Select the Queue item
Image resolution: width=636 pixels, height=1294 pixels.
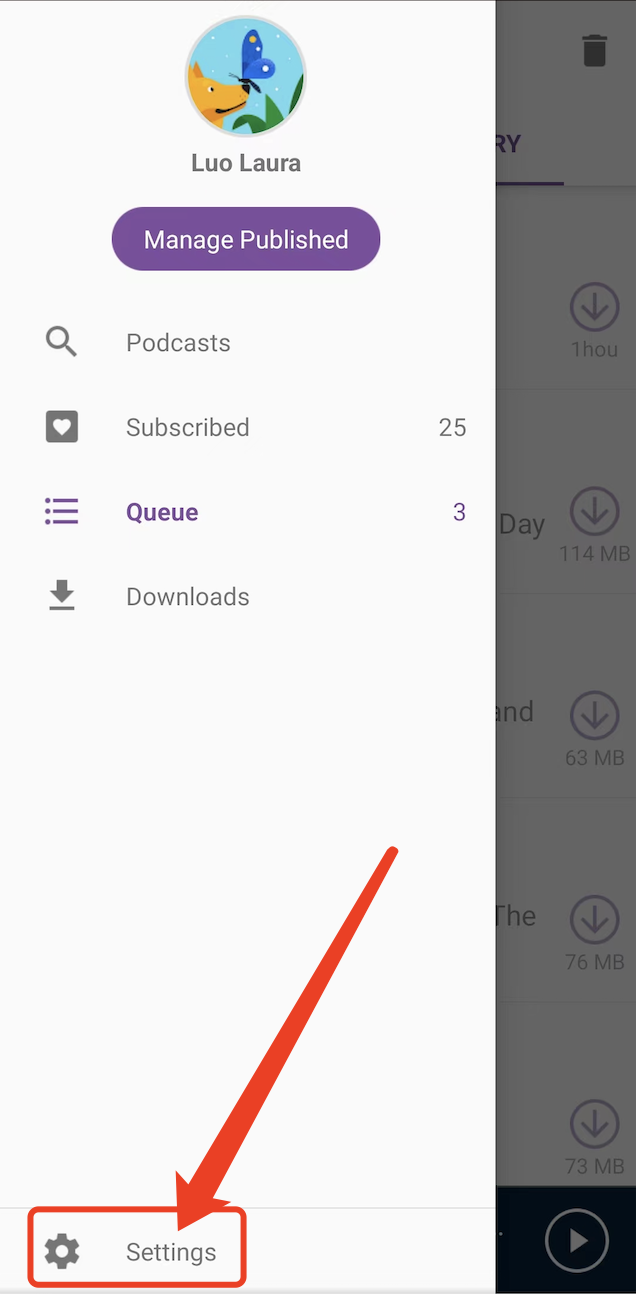(162, 512)
